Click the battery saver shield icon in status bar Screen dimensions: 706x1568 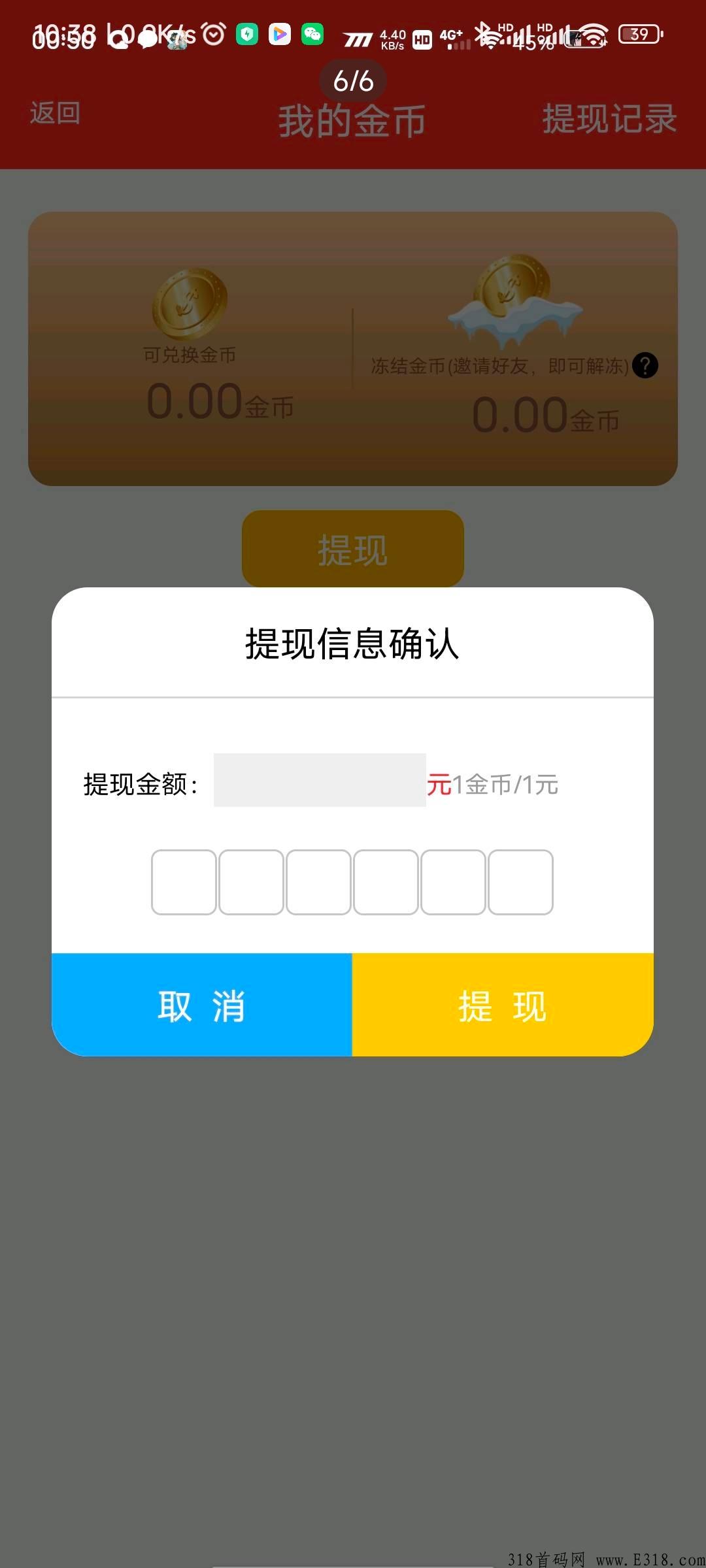coord(247,35)
